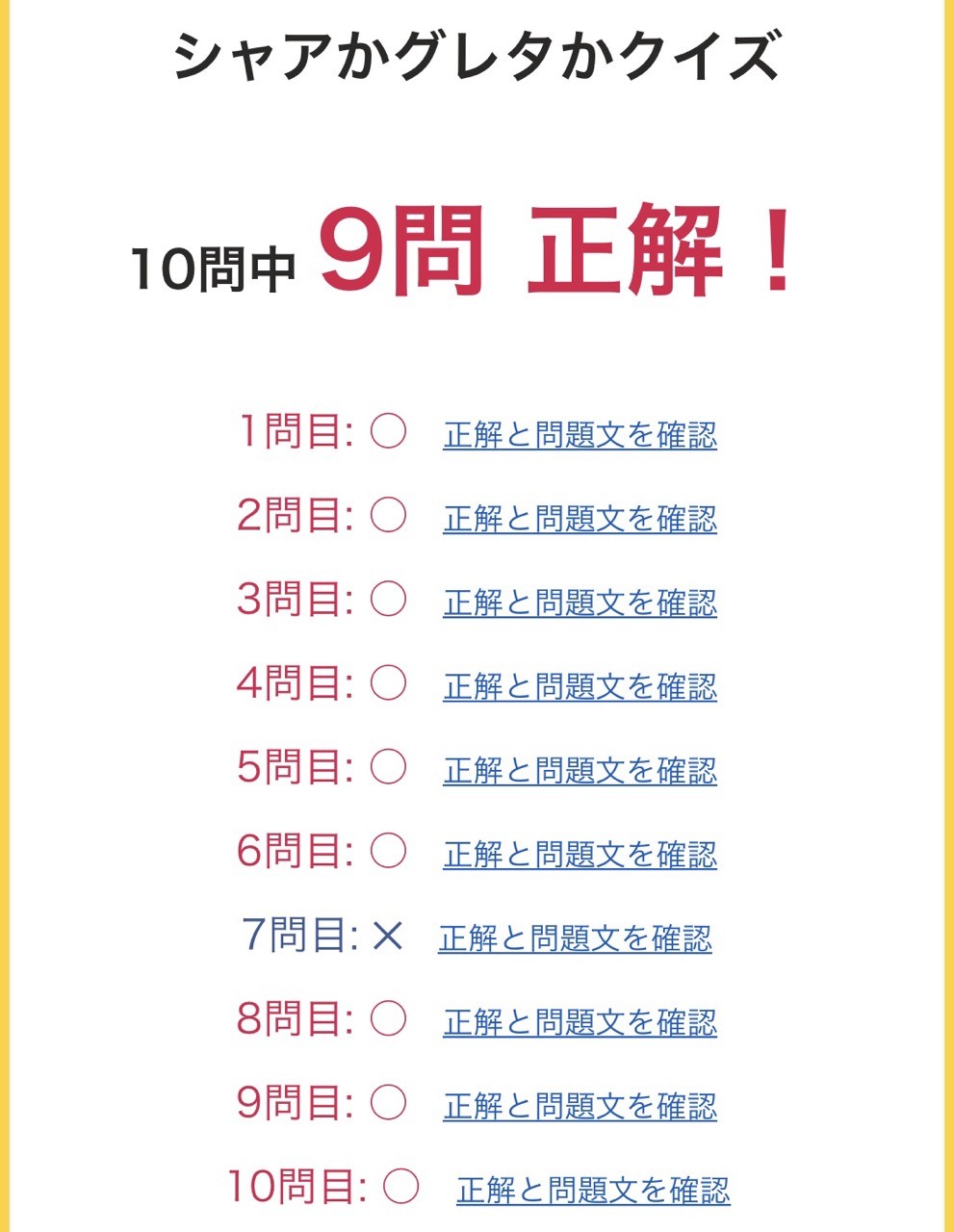Open 正解と問題文を確認 link for 1問目
The image size is (954, 1232).
coord(580,435)
